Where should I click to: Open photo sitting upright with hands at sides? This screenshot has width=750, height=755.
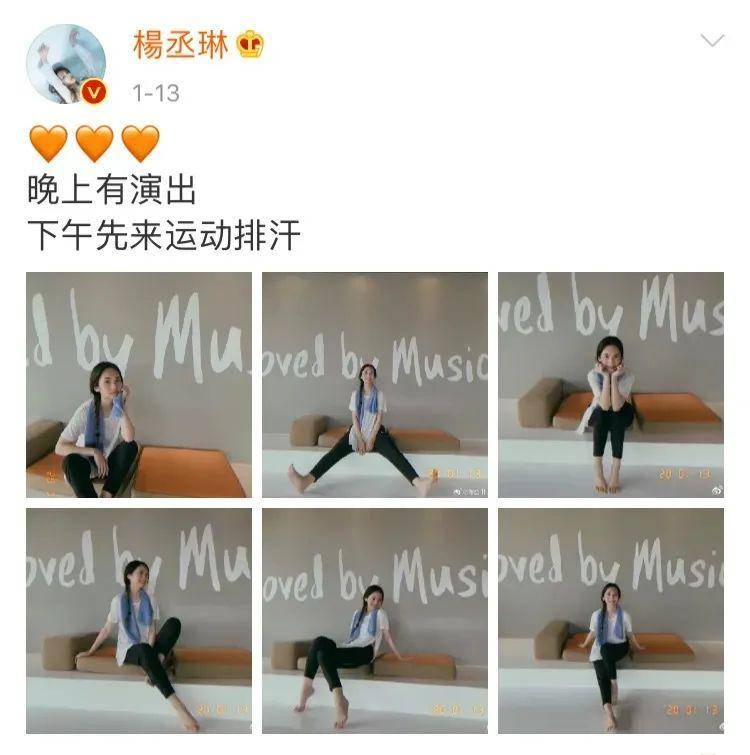[x=611, y=620]
